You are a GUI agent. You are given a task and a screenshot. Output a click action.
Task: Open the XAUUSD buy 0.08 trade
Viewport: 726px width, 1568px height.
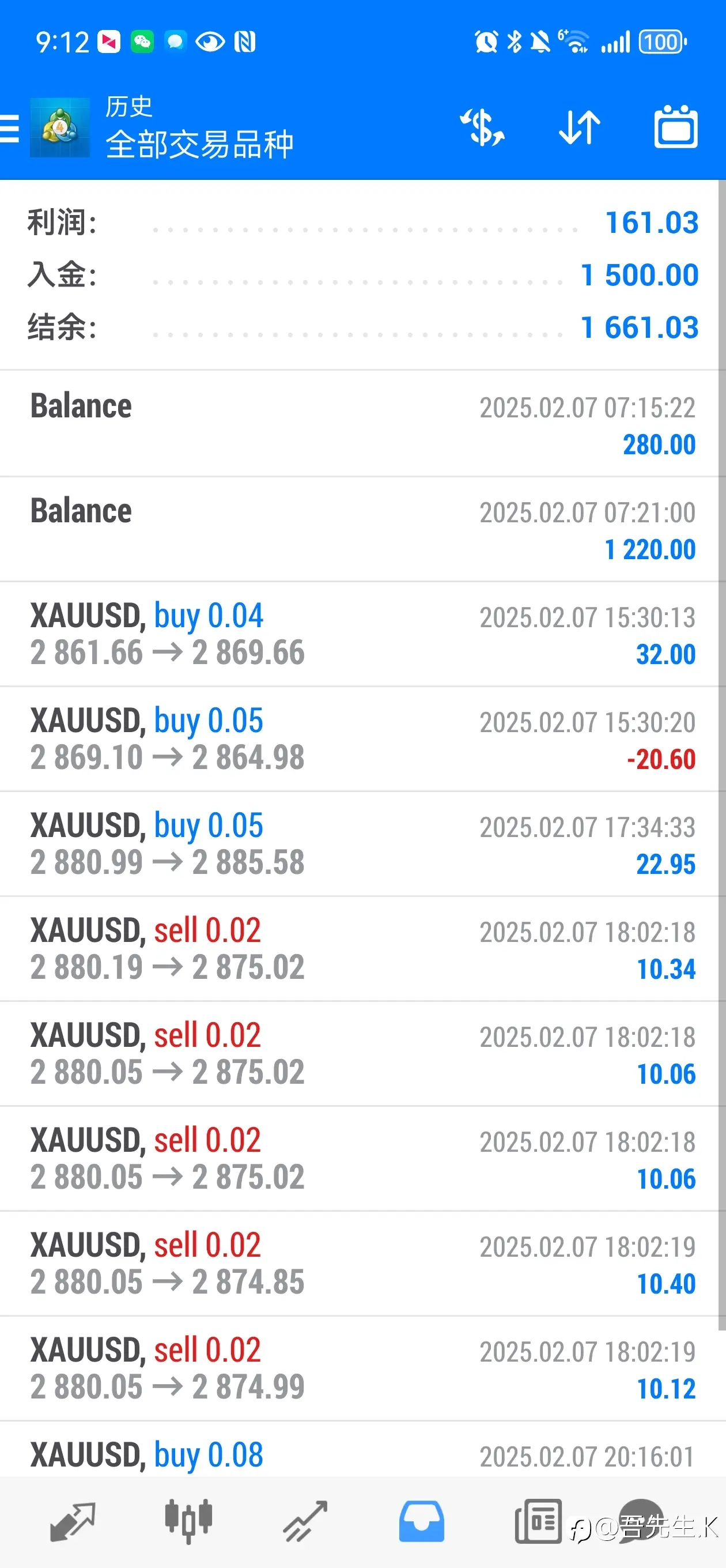click(x=362, y=1450)
